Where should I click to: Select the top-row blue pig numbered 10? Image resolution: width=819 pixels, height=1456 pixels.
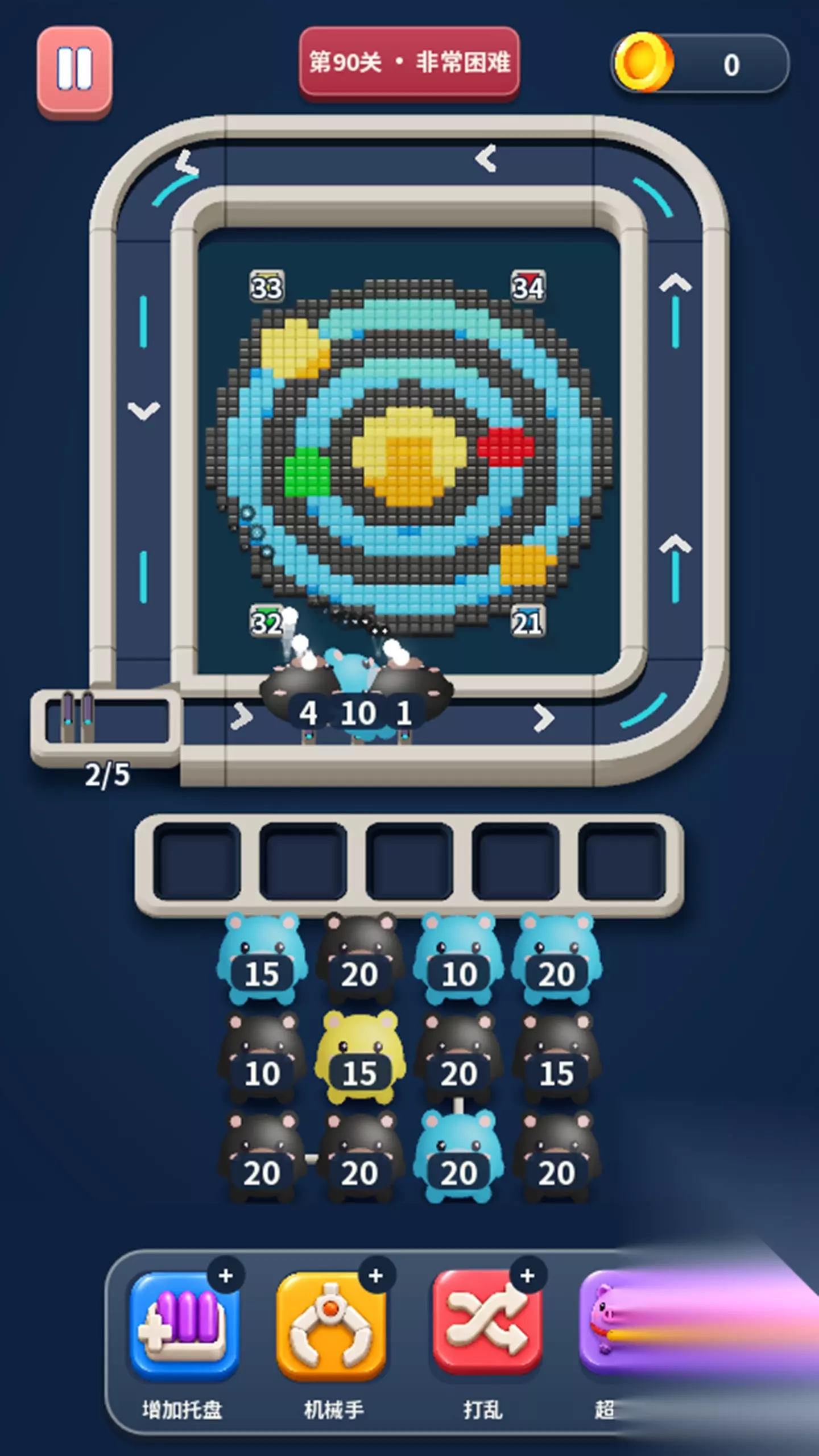coord(458,958)
